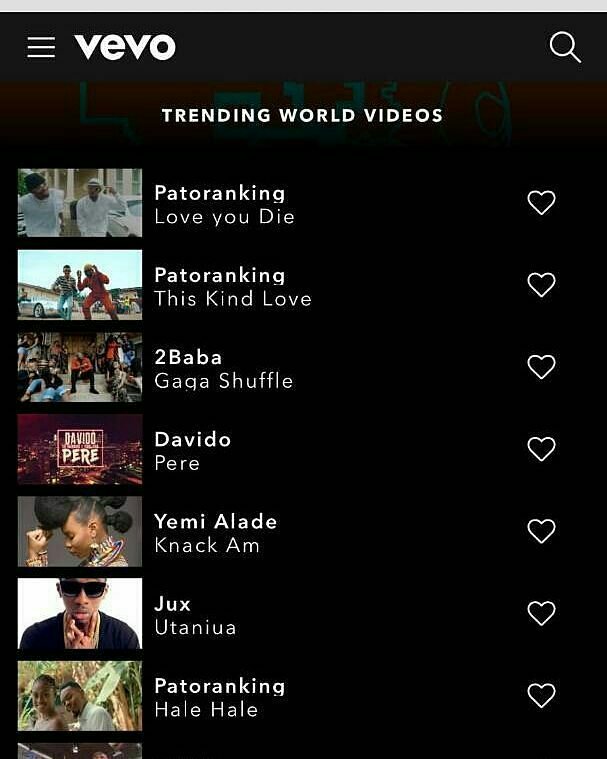Open the This Kind Love video
The width and height of the screenshot is (607, 759).
(x=80, y=285)
